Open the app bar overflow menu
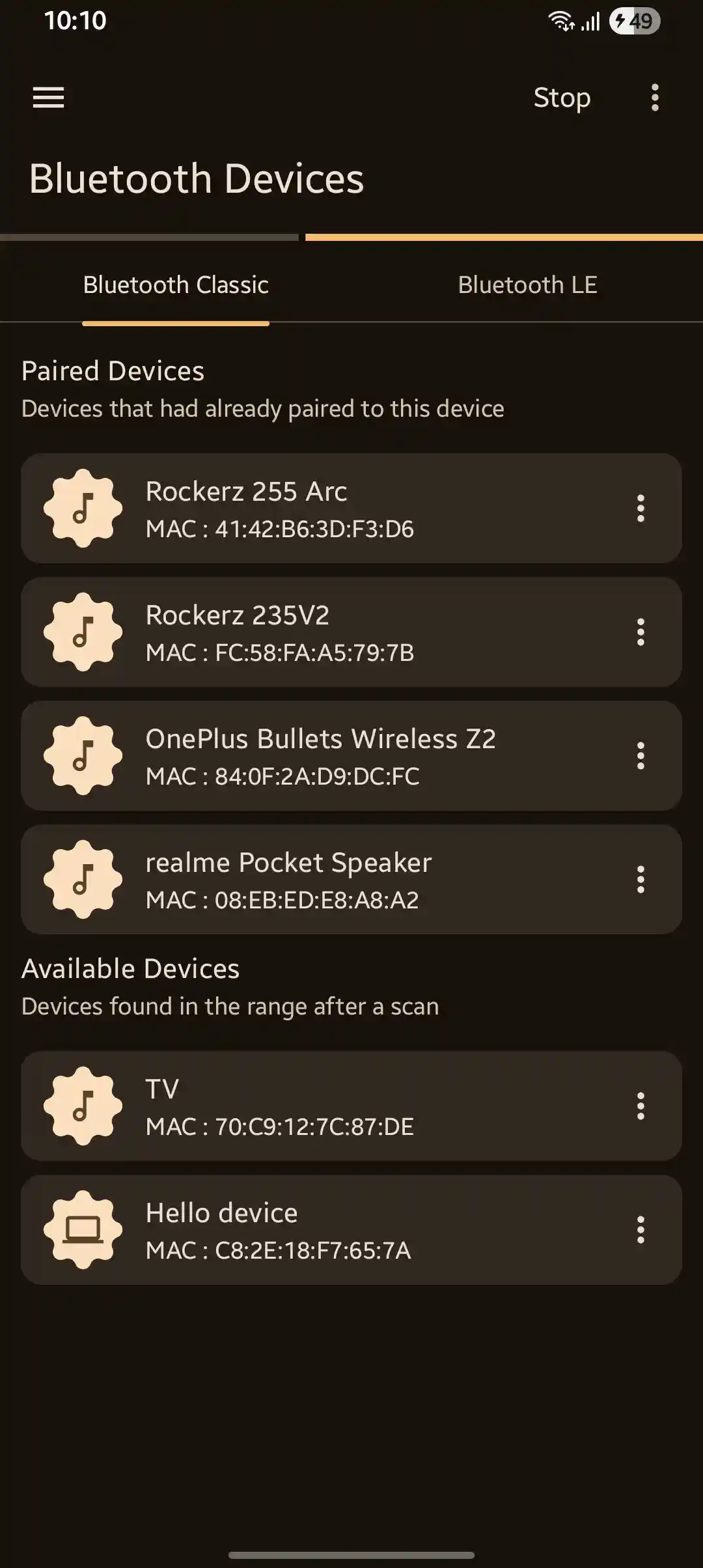Screen dimensions: 703x1568 [x=655, y=98]
